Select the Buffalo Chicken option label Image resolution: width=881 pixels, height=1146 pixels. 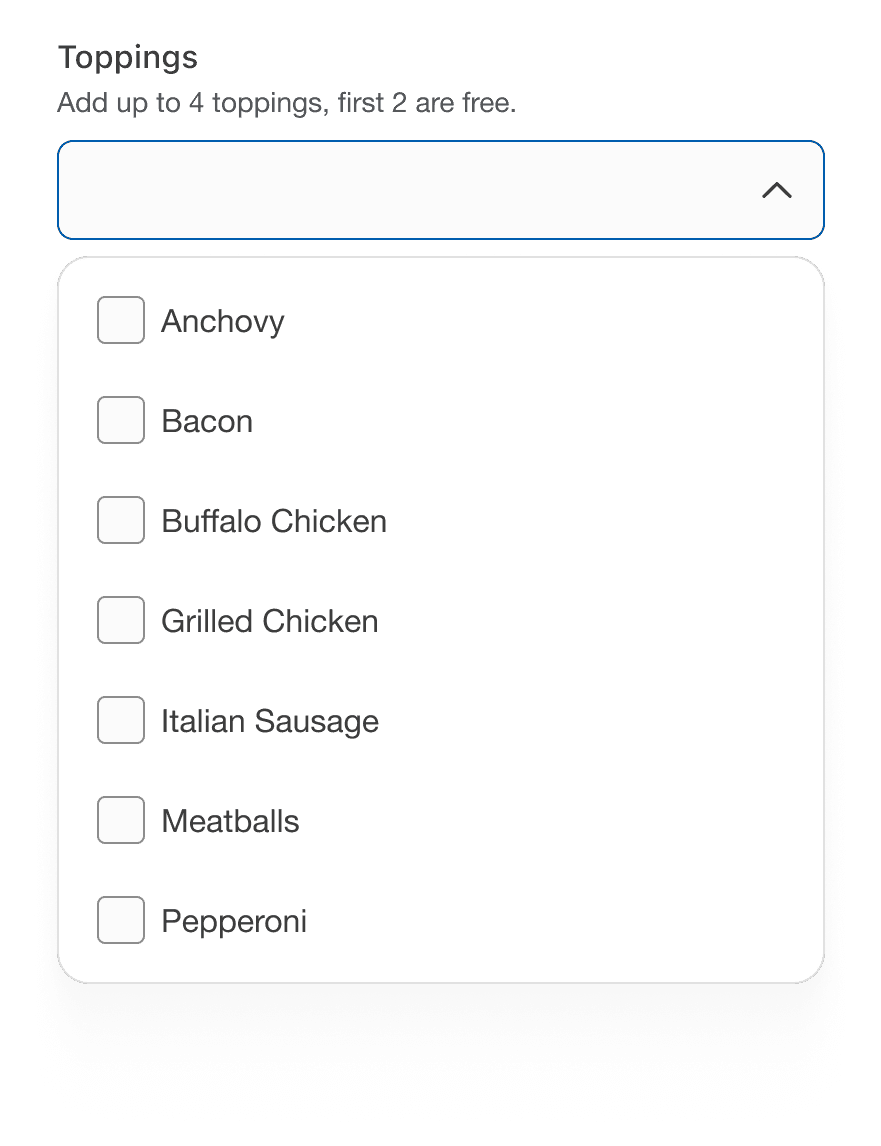click(273, 521)
